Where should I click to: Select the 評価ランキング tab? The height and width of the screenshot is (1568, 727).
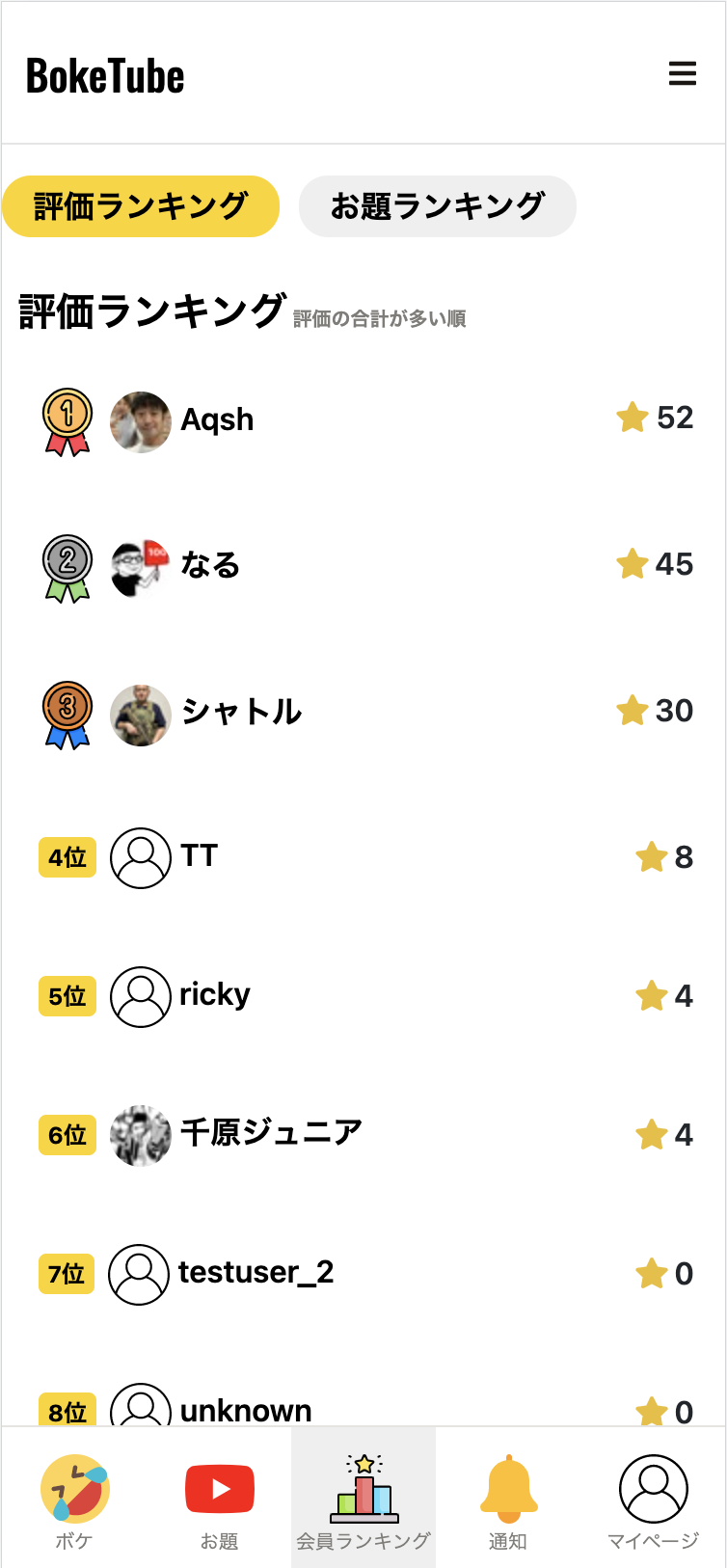[141, 205]
